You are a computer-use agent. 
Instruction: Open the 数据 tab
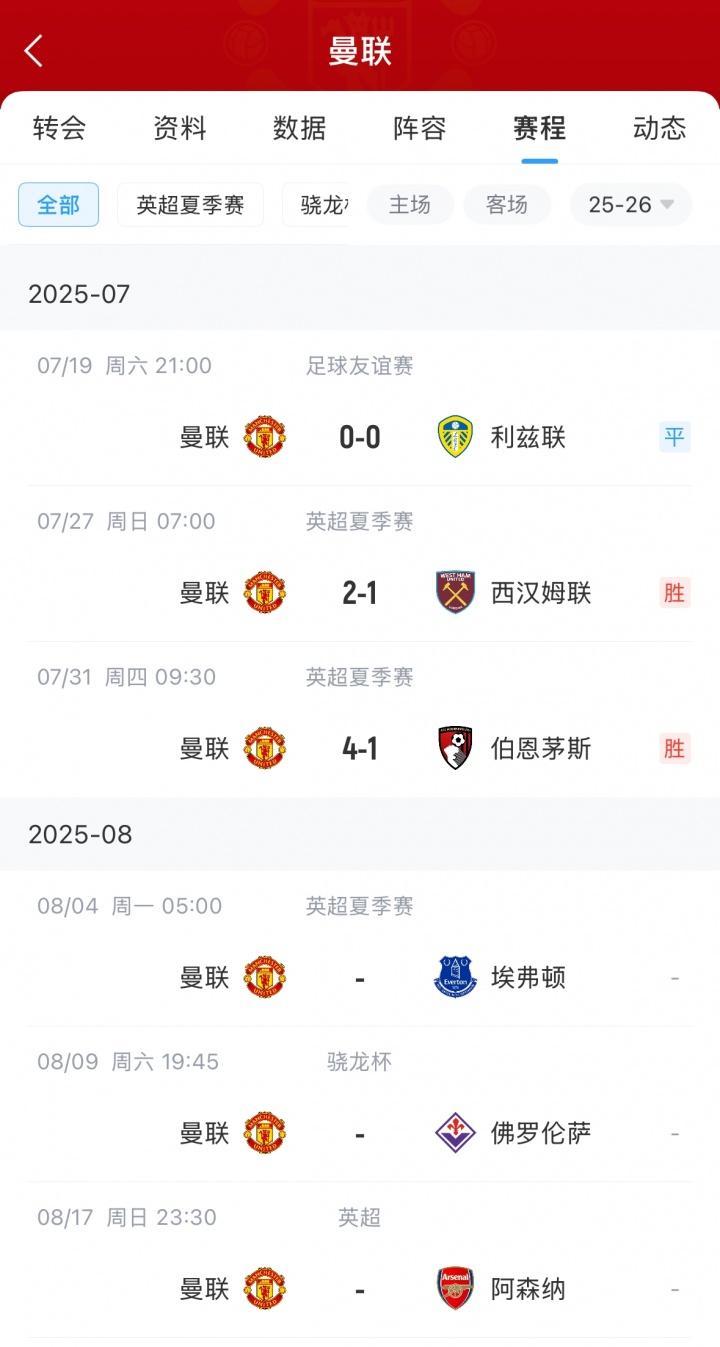click(300, 128)
